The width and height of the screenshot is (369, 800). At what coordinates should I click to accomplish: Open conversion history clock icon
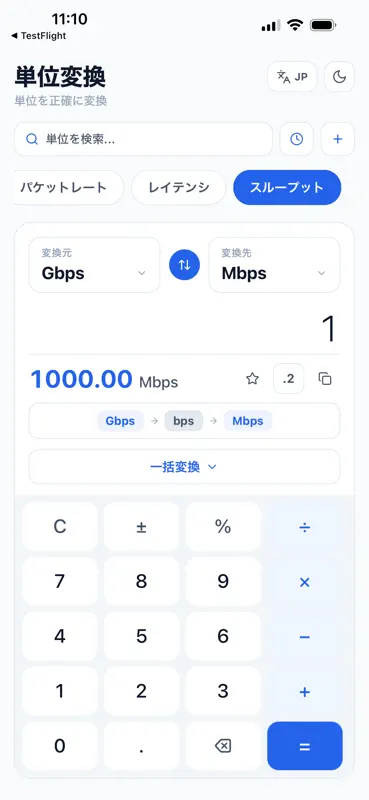[x=297, y=139]
